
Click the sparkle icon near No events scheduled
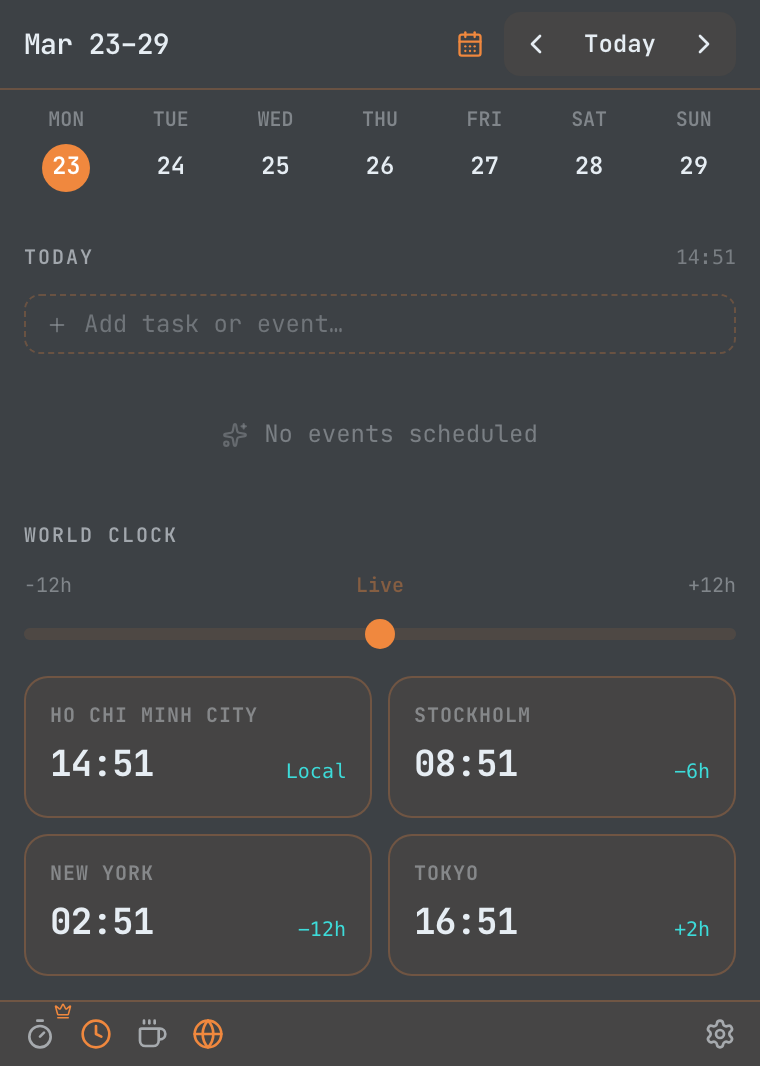233,434
